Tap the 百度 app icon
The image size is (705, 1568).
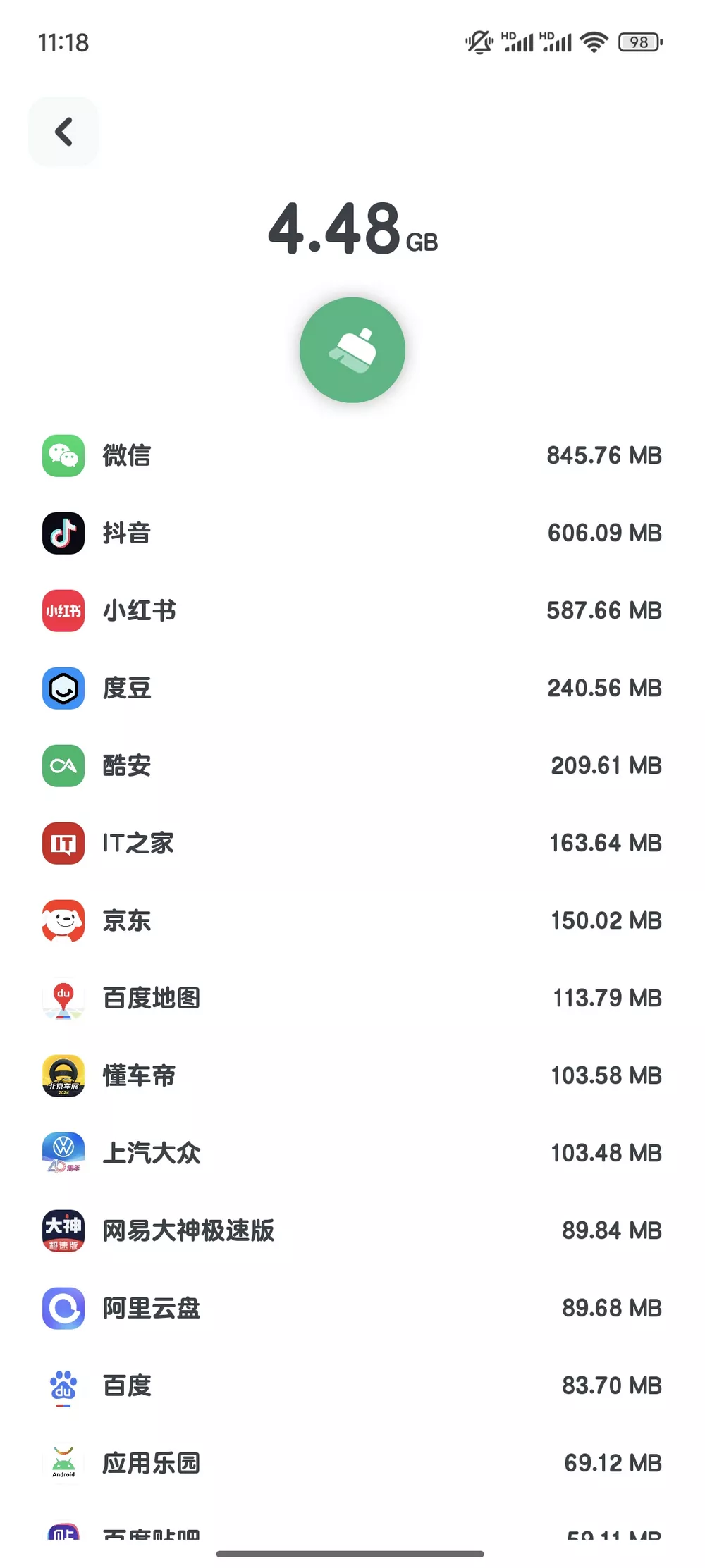pos(63,1386)
